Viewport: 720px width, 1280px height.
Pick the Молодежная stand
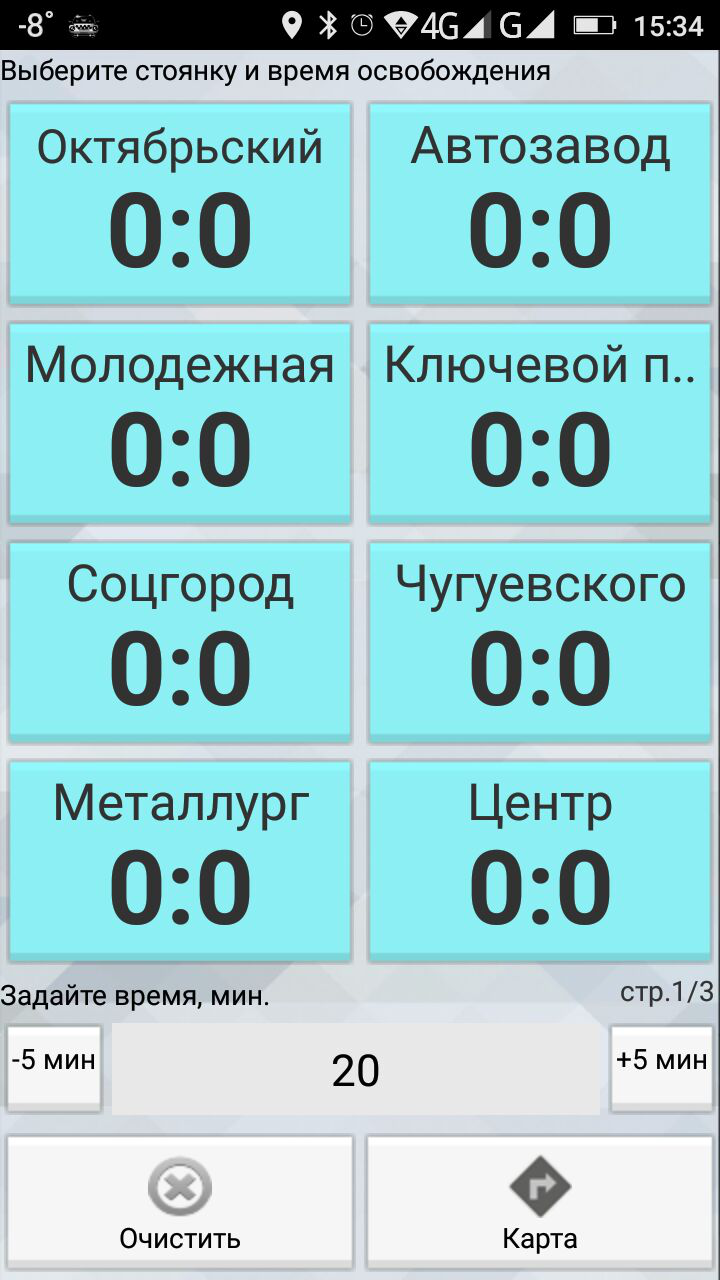[180, 422]
